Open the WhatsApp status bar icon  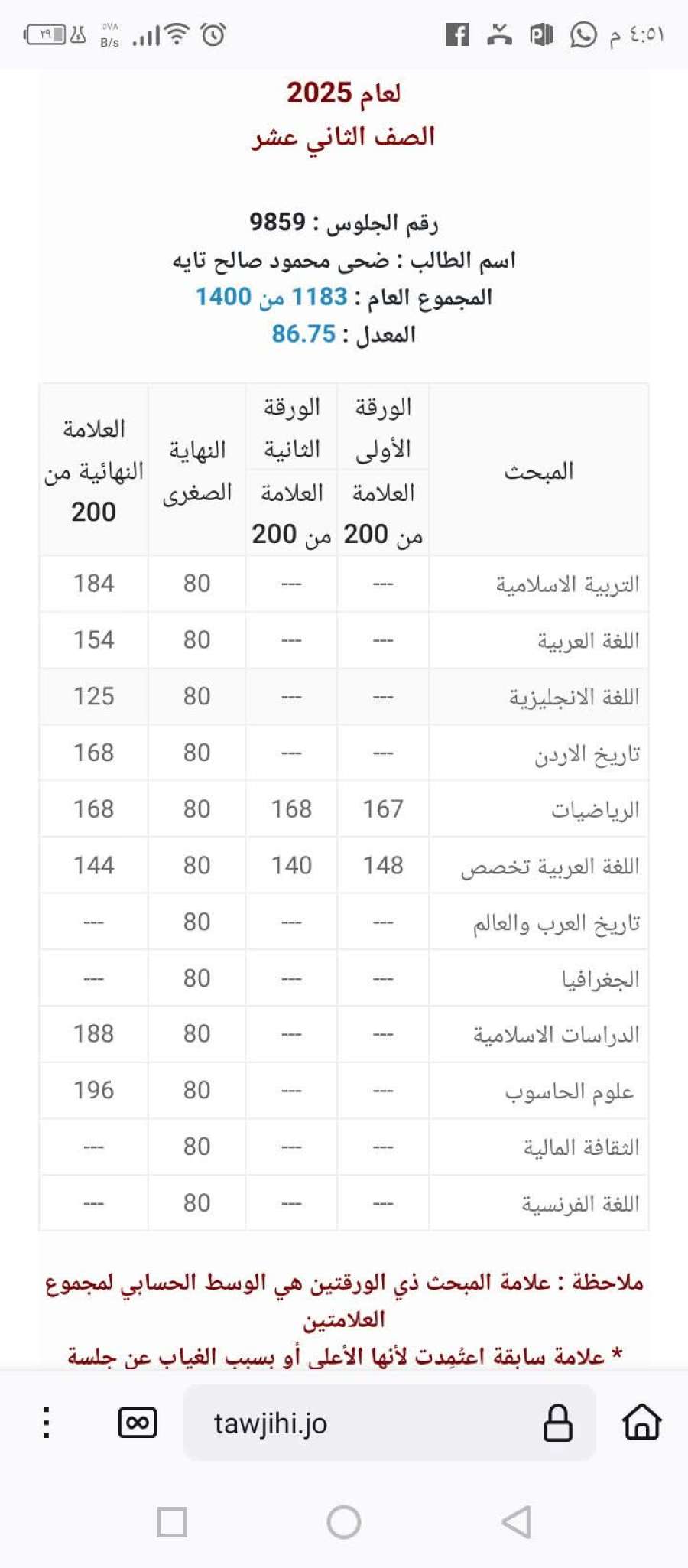(x=583, y=35)
